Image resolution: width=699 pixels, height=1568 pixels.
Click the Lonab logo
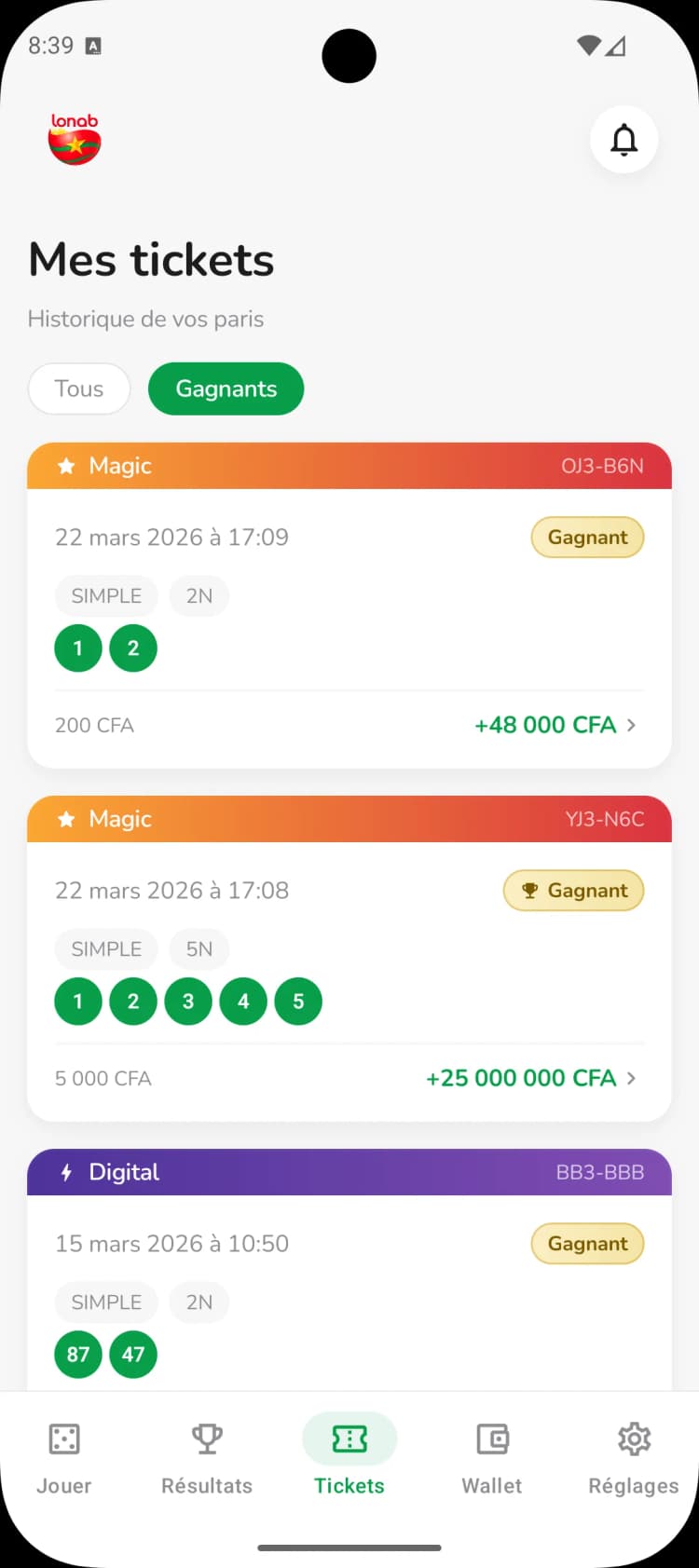pos(74,140)
